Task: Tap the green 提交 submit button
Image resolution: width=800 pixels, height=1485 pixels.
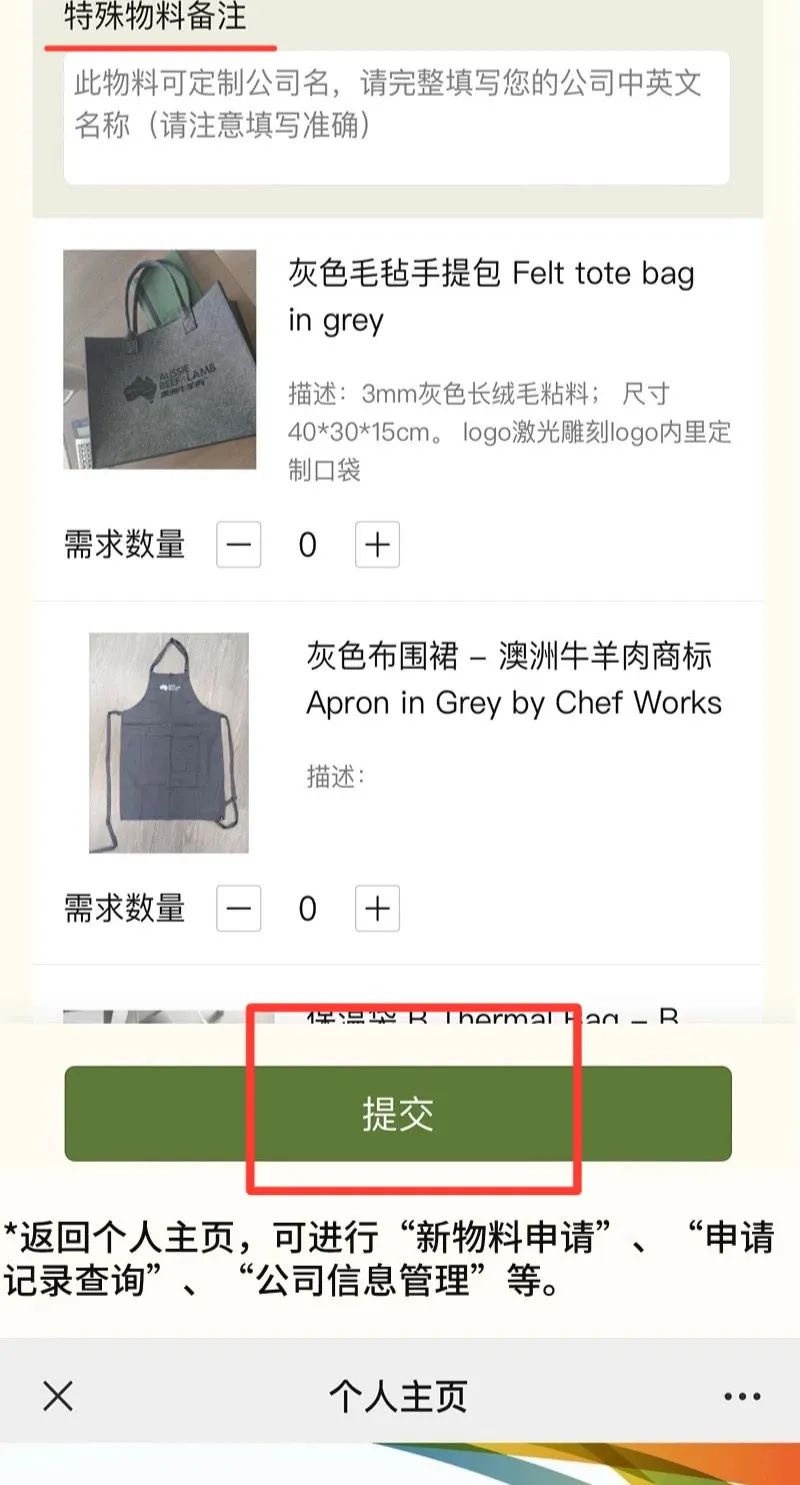Action: [x=398, y=1113]
